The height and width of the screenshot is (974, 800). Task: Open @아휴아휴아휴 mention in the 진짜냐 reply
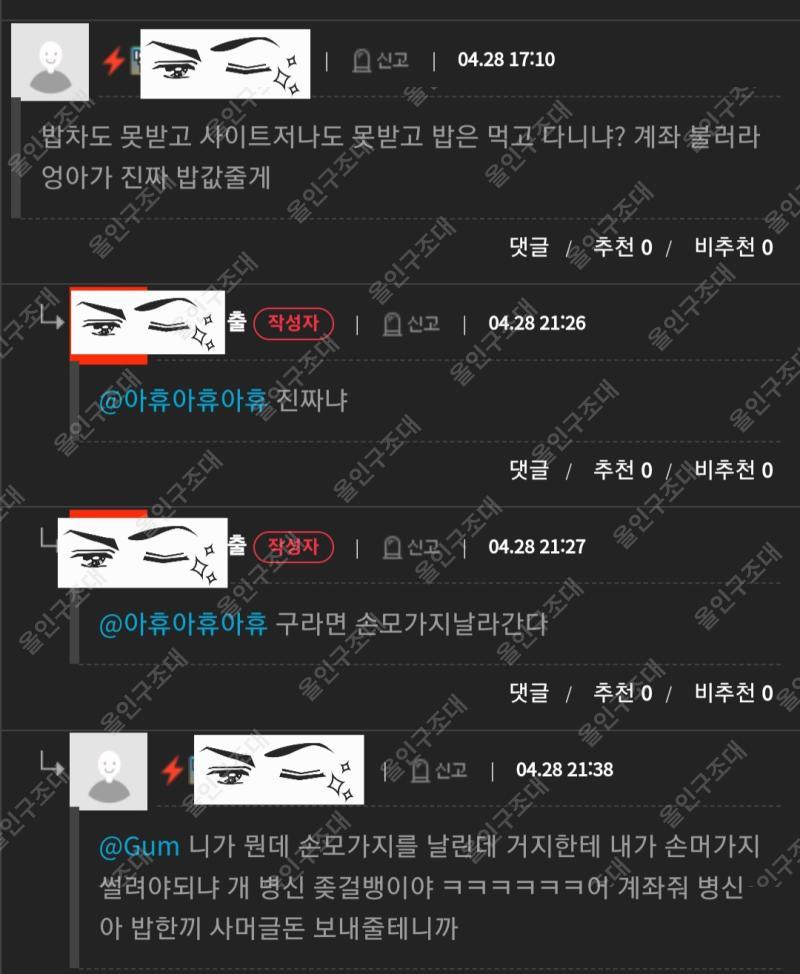[183, 402]
